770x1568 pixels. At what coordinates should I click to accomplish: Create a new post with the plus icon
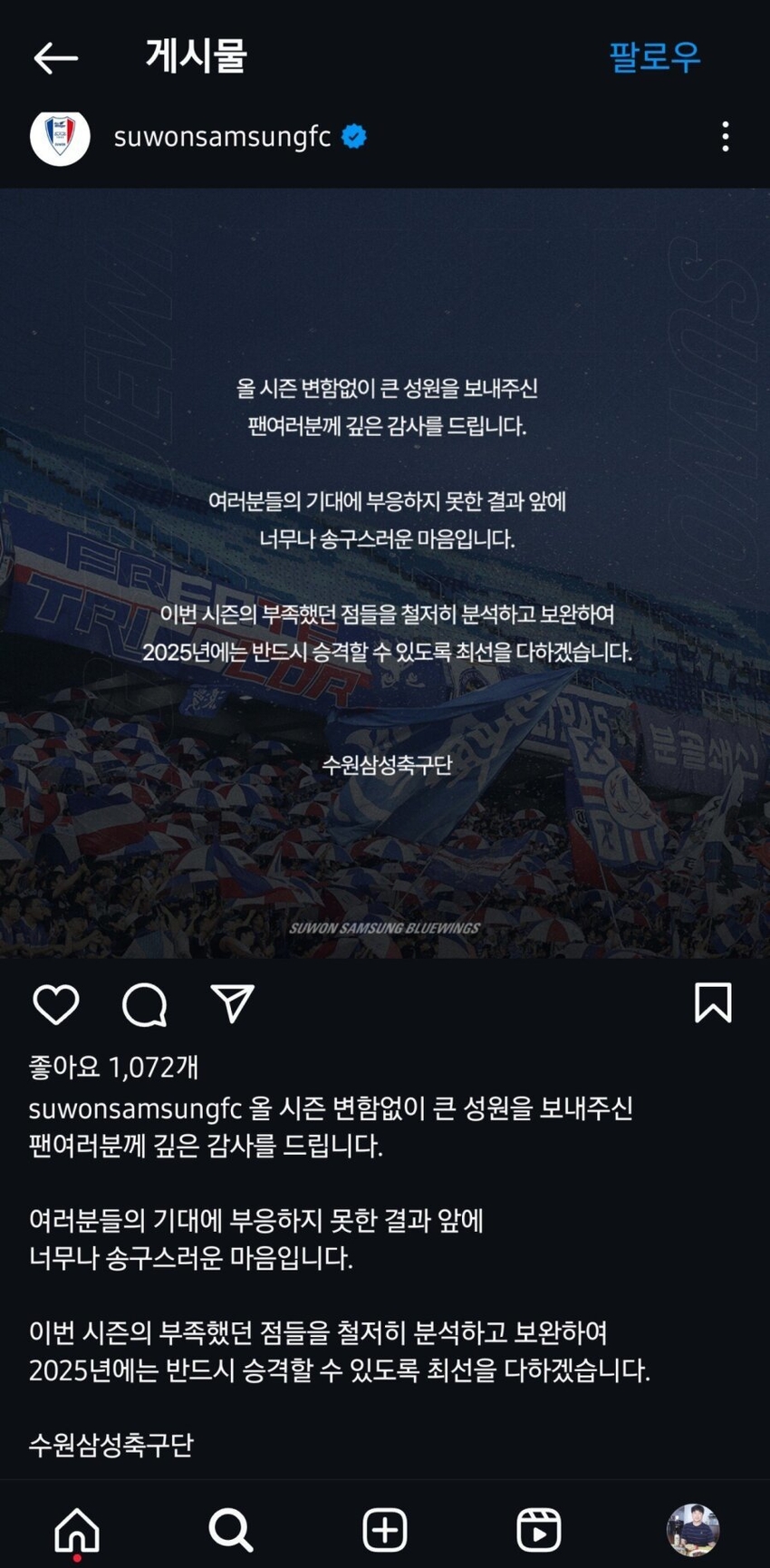pyautogui.click(x=385, y=1531)
